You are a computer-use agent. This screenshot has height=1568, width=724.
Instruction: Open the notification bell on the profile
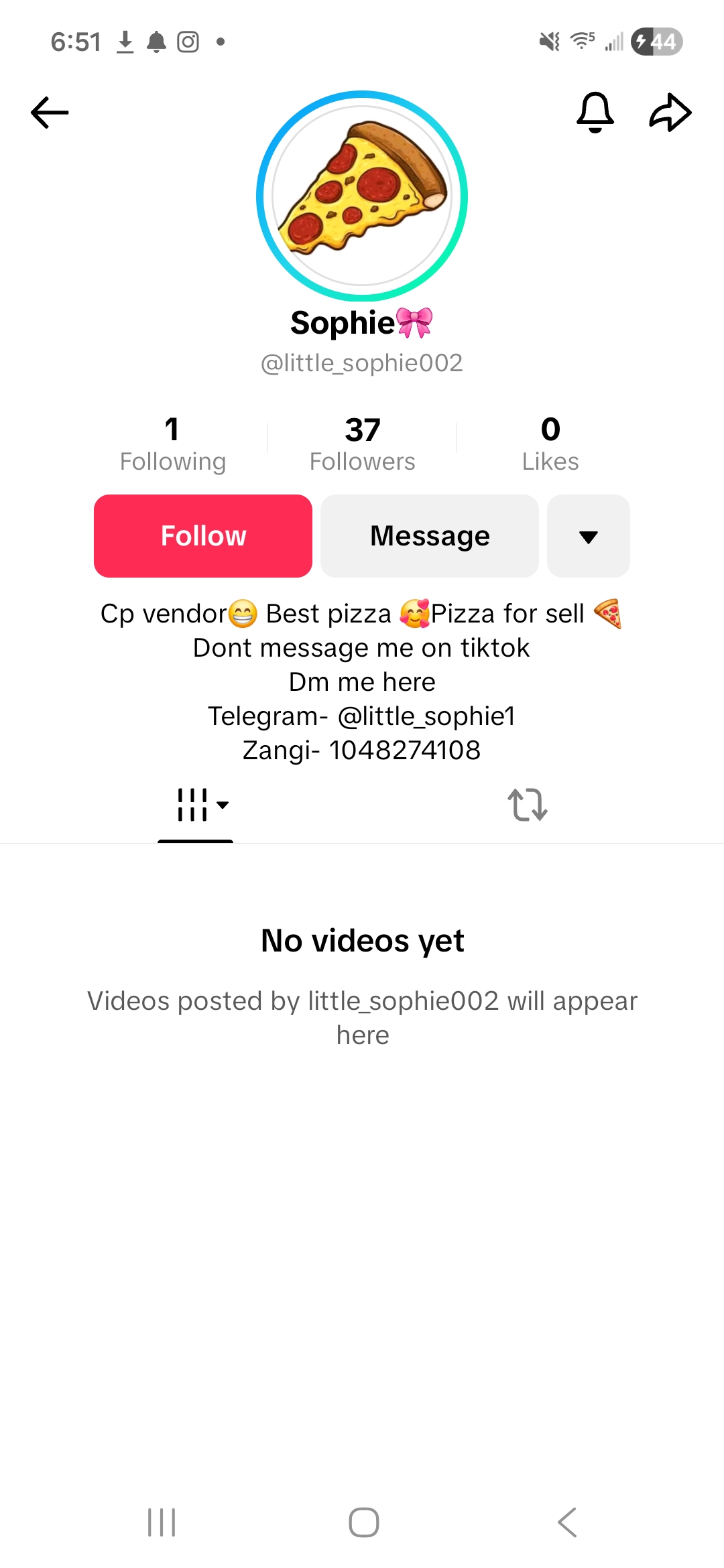coord(597,112)
